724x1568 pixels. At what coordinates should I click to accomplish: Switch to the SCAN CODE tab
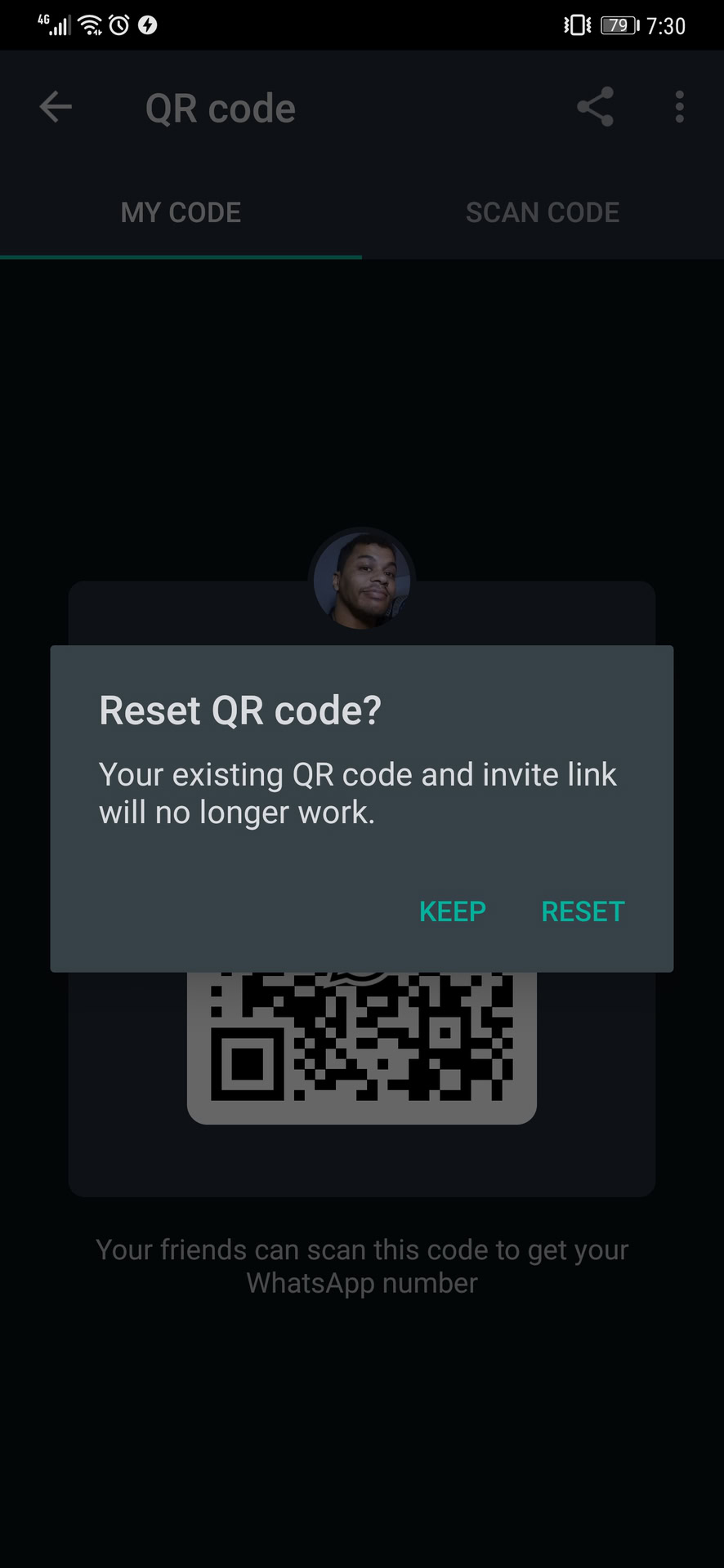pos(542,212)
